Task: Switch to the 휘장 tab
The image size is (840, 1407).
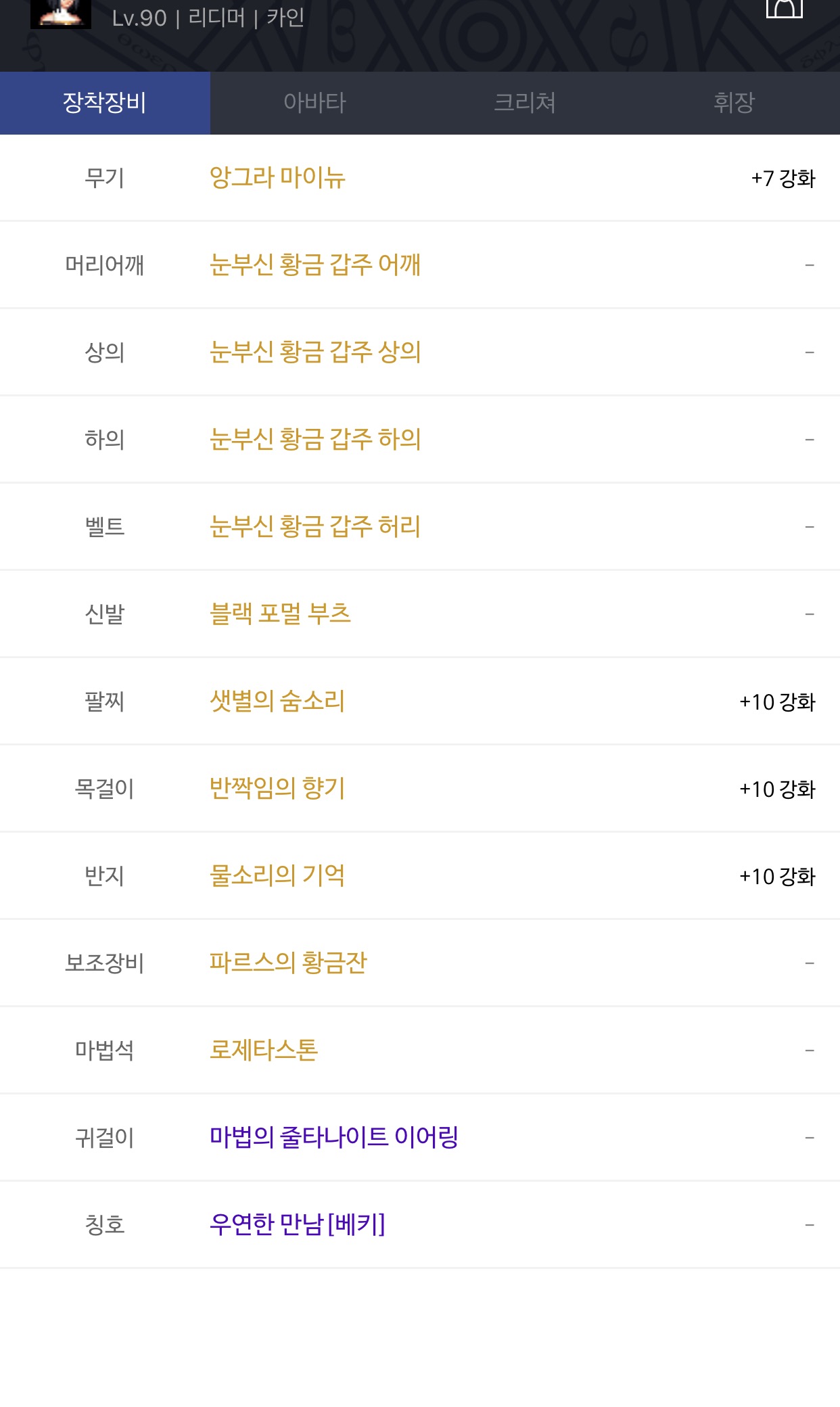Action: click(734, 103)
